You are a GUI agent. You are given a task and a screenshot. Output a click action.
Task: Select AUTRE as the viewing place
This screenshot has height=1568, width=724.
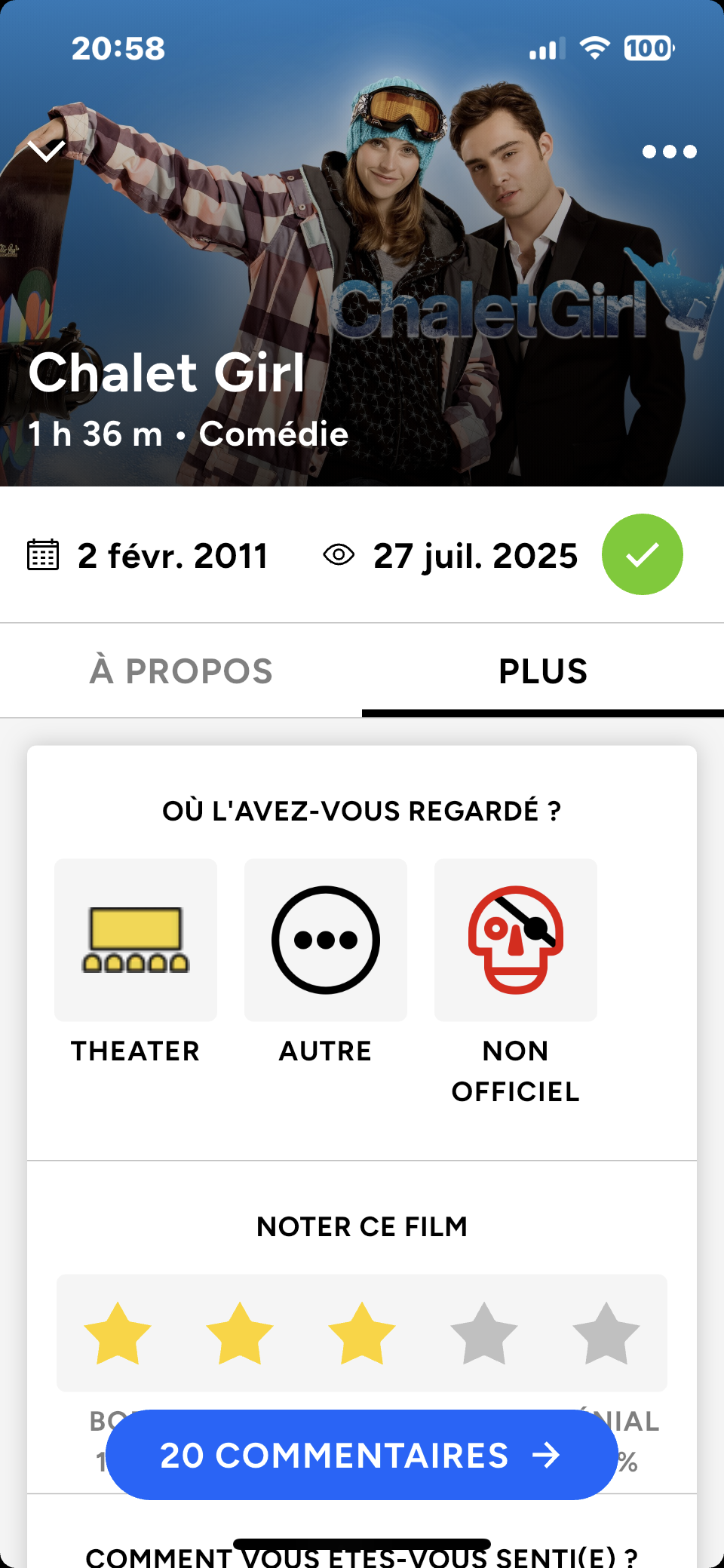[326, 940]
